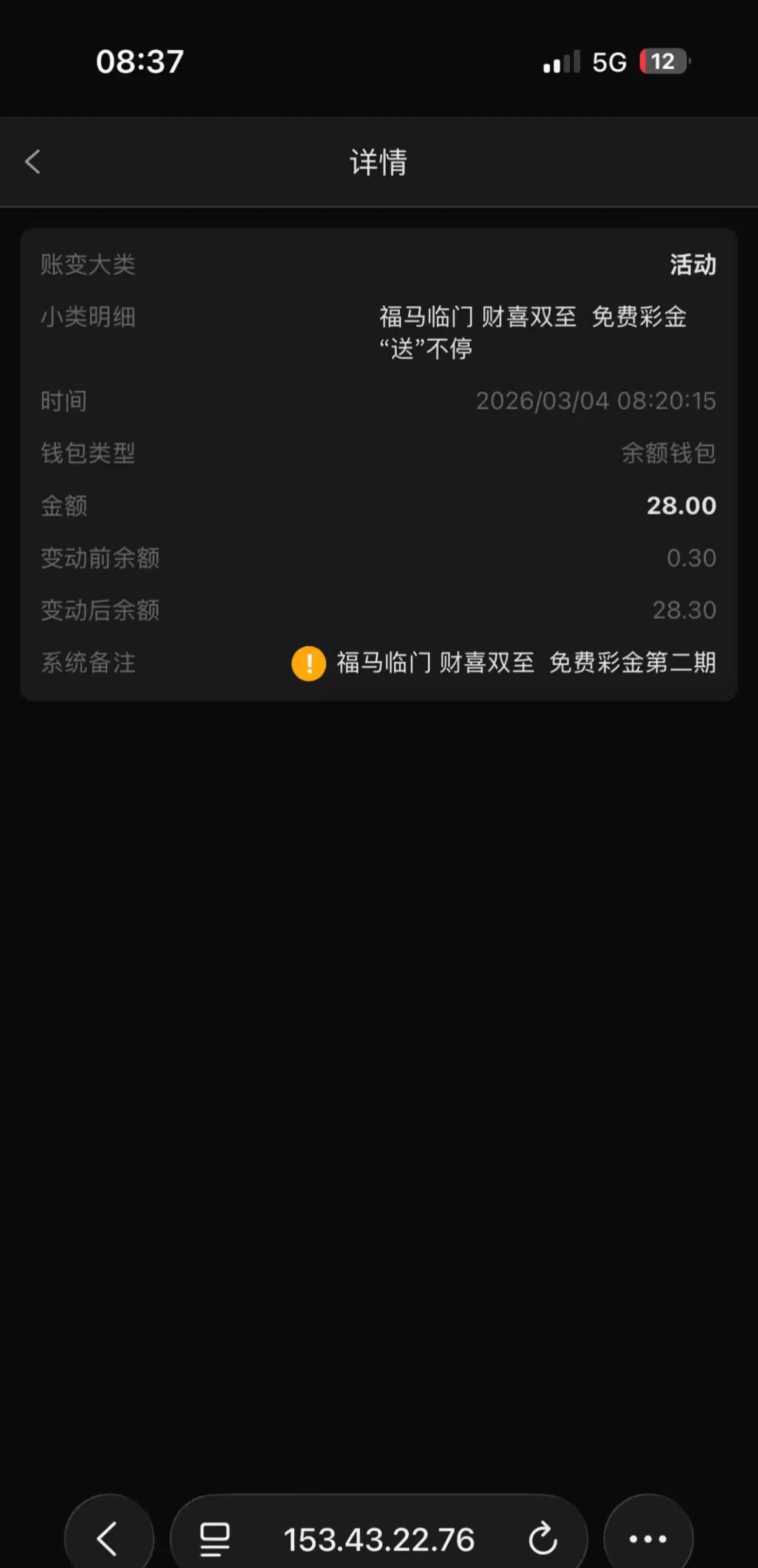Screen dimensions: 758x1568
Task: Tap the 153.43.22.76 address field
Action: (x=379, y=1539)
